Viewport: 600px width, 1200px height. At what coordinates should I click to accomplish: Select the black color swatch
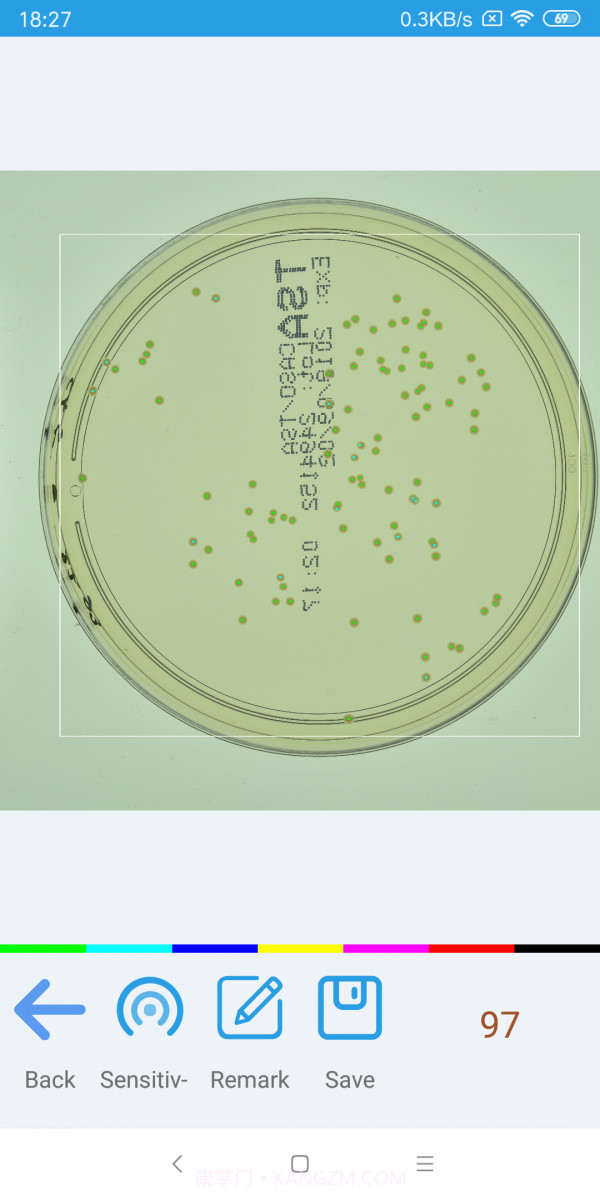pos(557,948)
